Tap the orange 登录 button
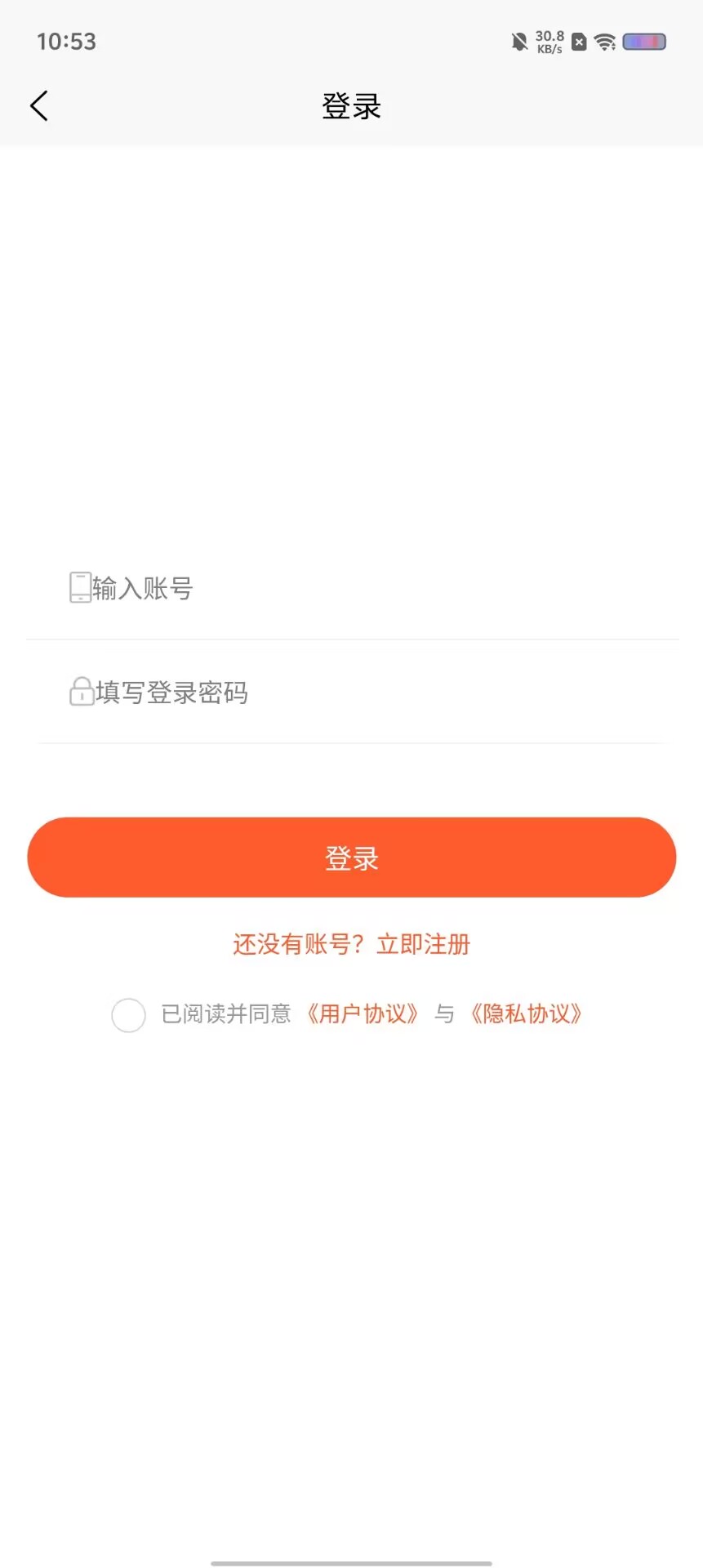Screen dimensions: 703x1568 tap(352, 857)
